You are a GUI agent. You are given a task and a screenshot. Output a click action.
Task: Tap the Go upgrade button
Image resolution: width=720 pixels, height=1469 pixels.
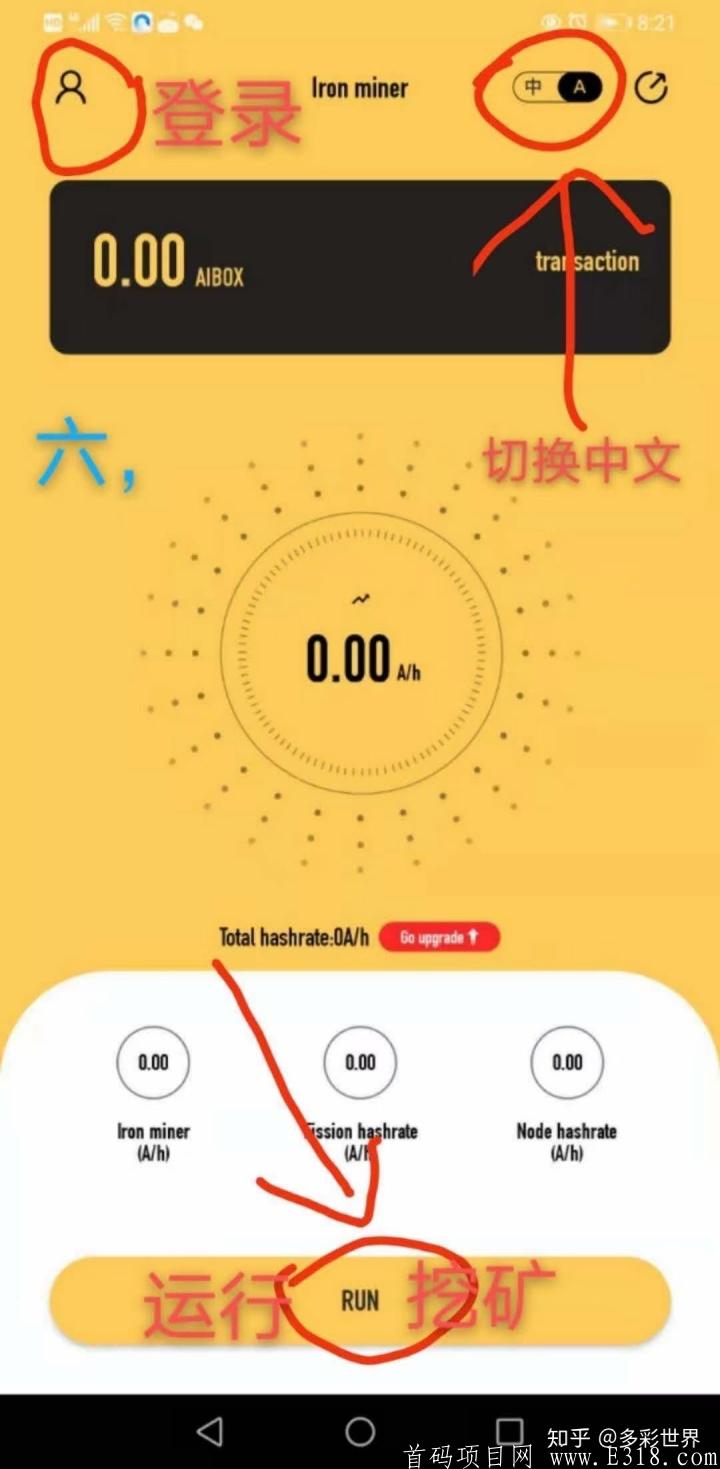pyautogui.click(x=439, y=937)
